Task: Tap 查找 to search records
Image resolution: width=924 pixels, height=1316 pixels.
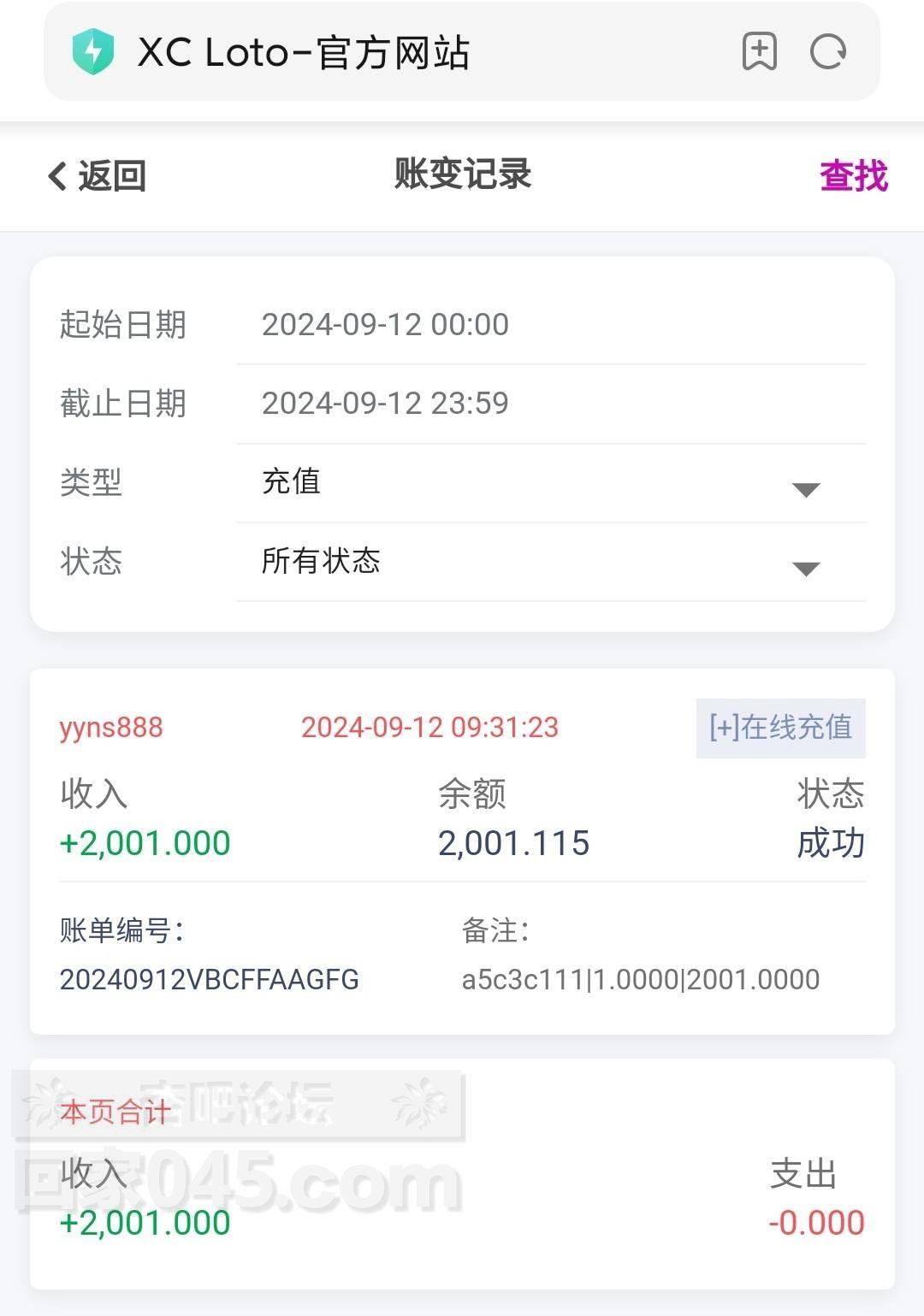Action: pyautogui.click(x=853, y=176)
